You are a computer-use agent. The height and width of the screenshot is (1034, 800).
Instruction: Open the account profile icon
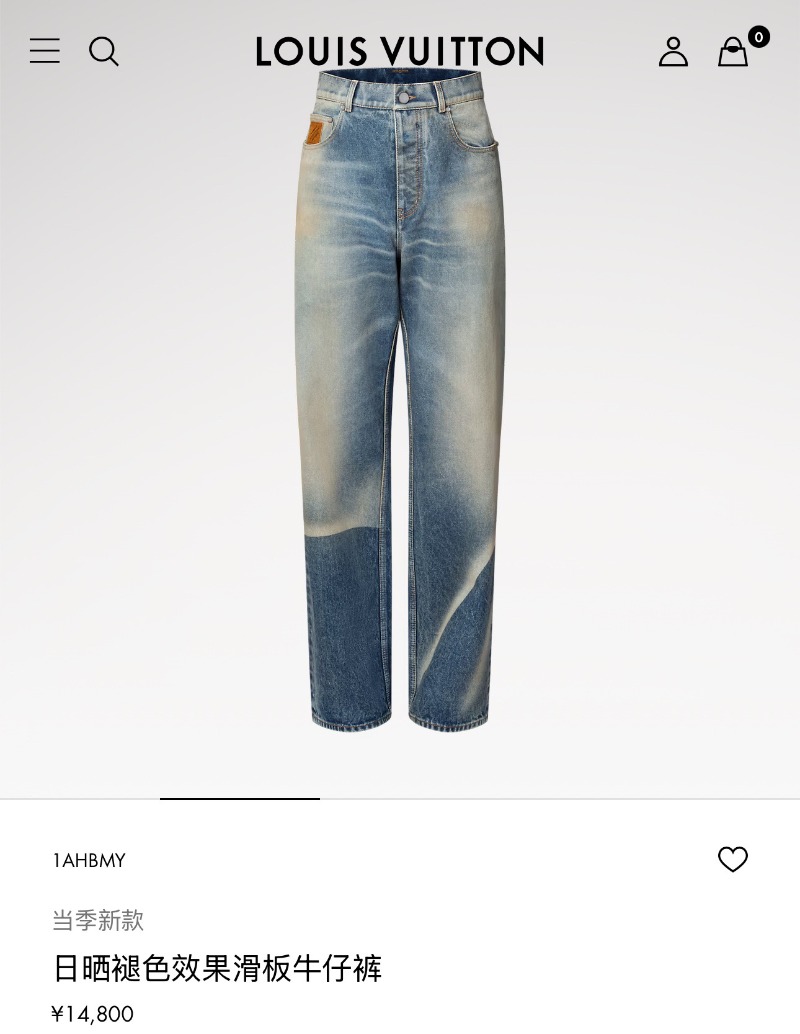pos(673,51)
